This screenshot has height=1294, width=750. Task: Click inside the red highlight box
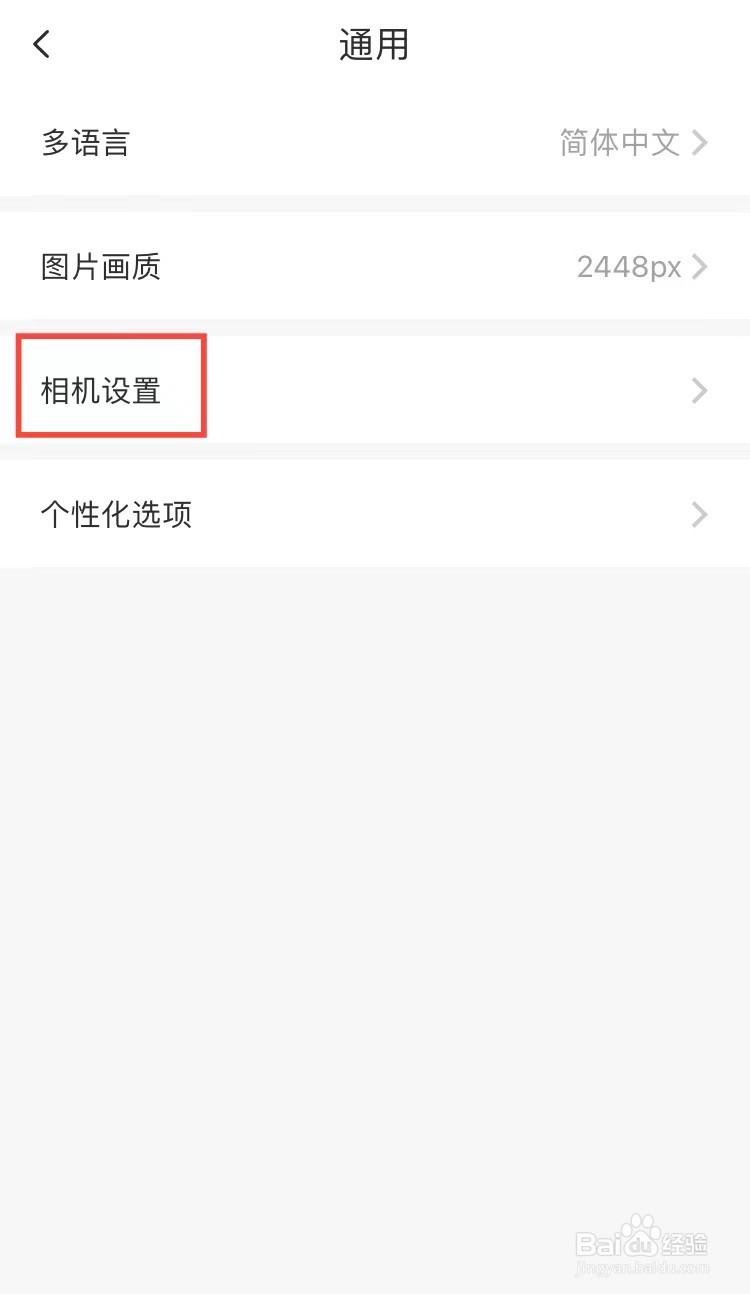point(110,386)
